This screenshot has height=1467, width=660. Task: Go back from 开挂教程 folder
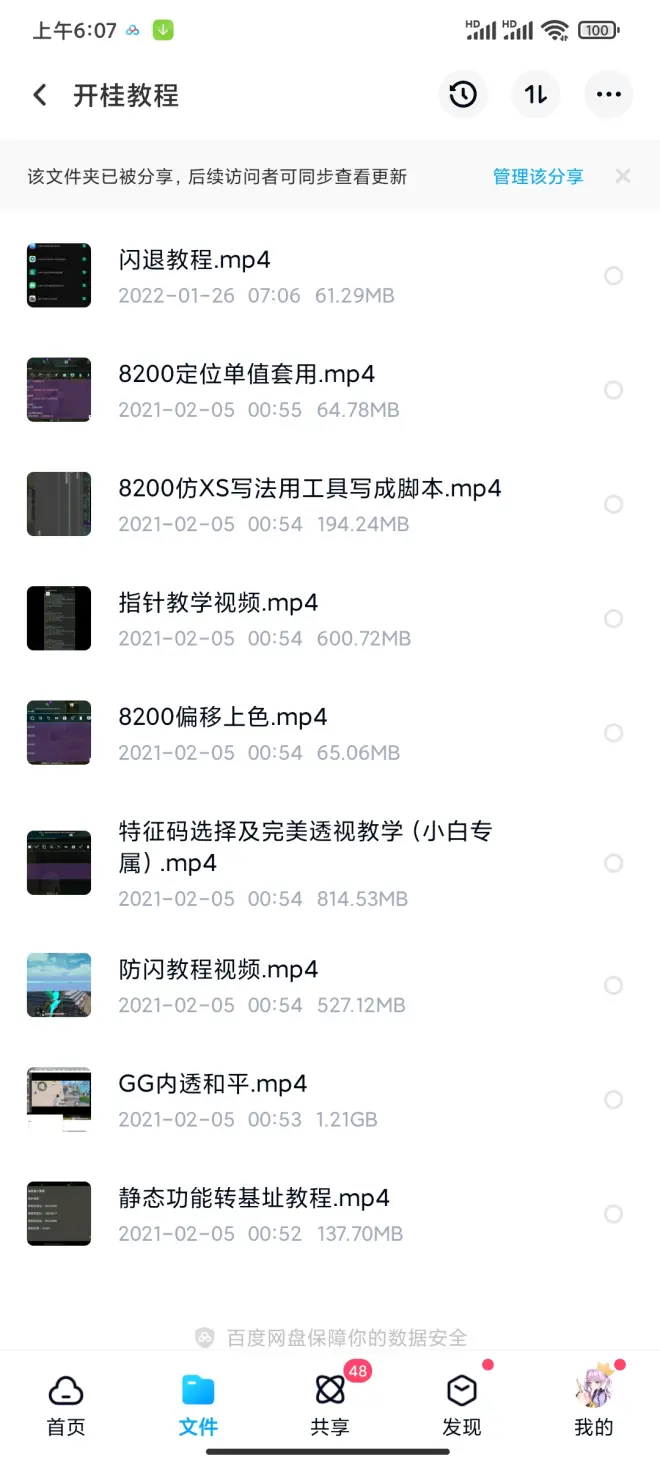[x=40, y=96]
